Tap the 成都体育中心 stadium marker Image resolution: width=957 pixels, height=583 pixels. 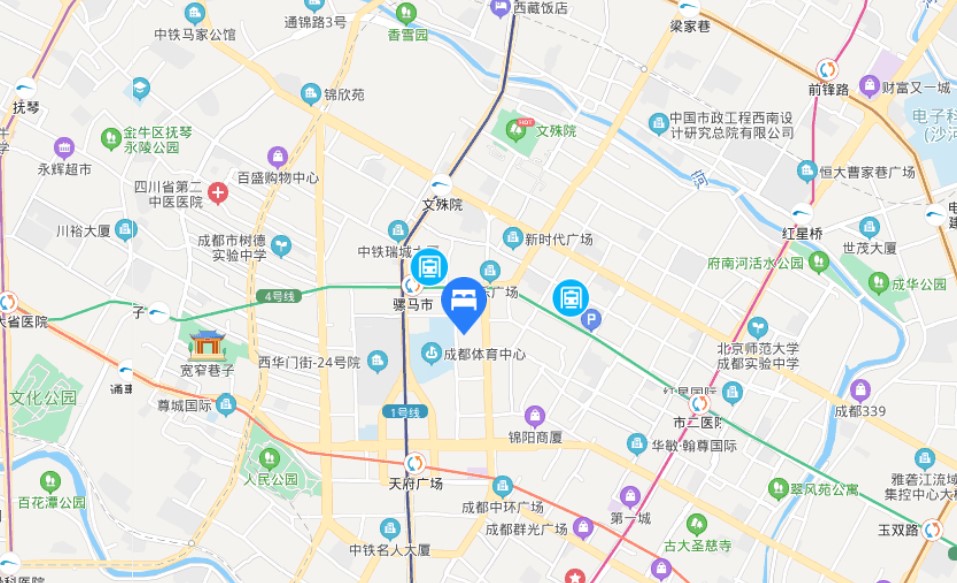click(431, 353)
